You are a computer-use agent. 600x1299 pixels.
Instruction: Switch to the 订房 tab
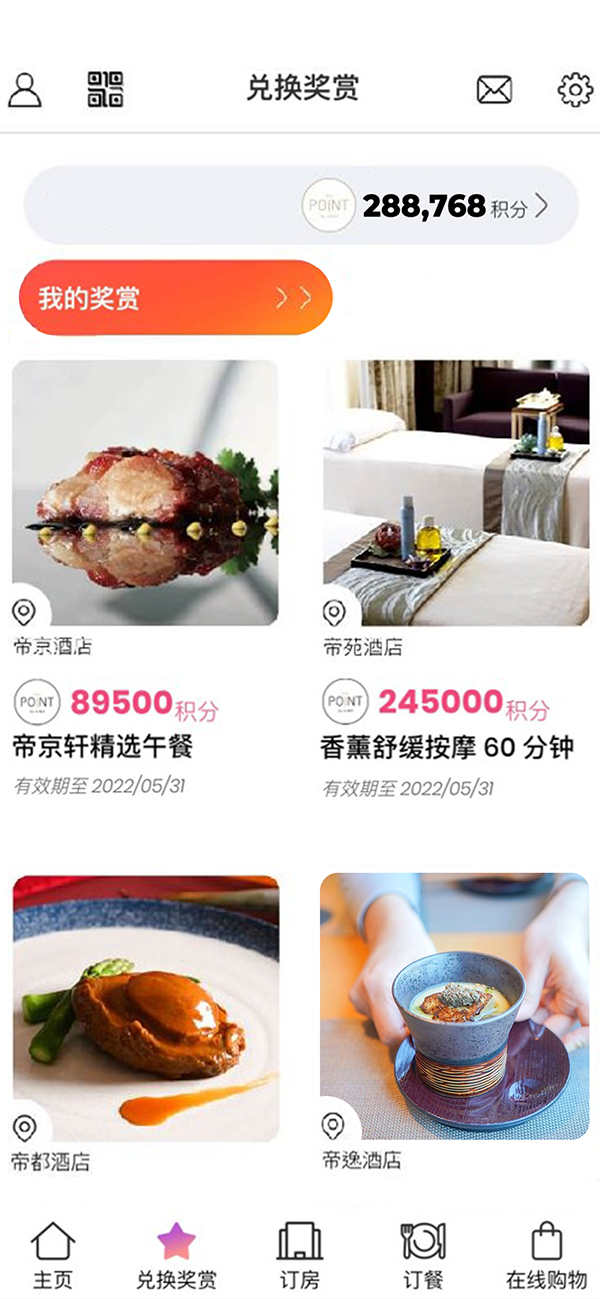pos(299,1255)
